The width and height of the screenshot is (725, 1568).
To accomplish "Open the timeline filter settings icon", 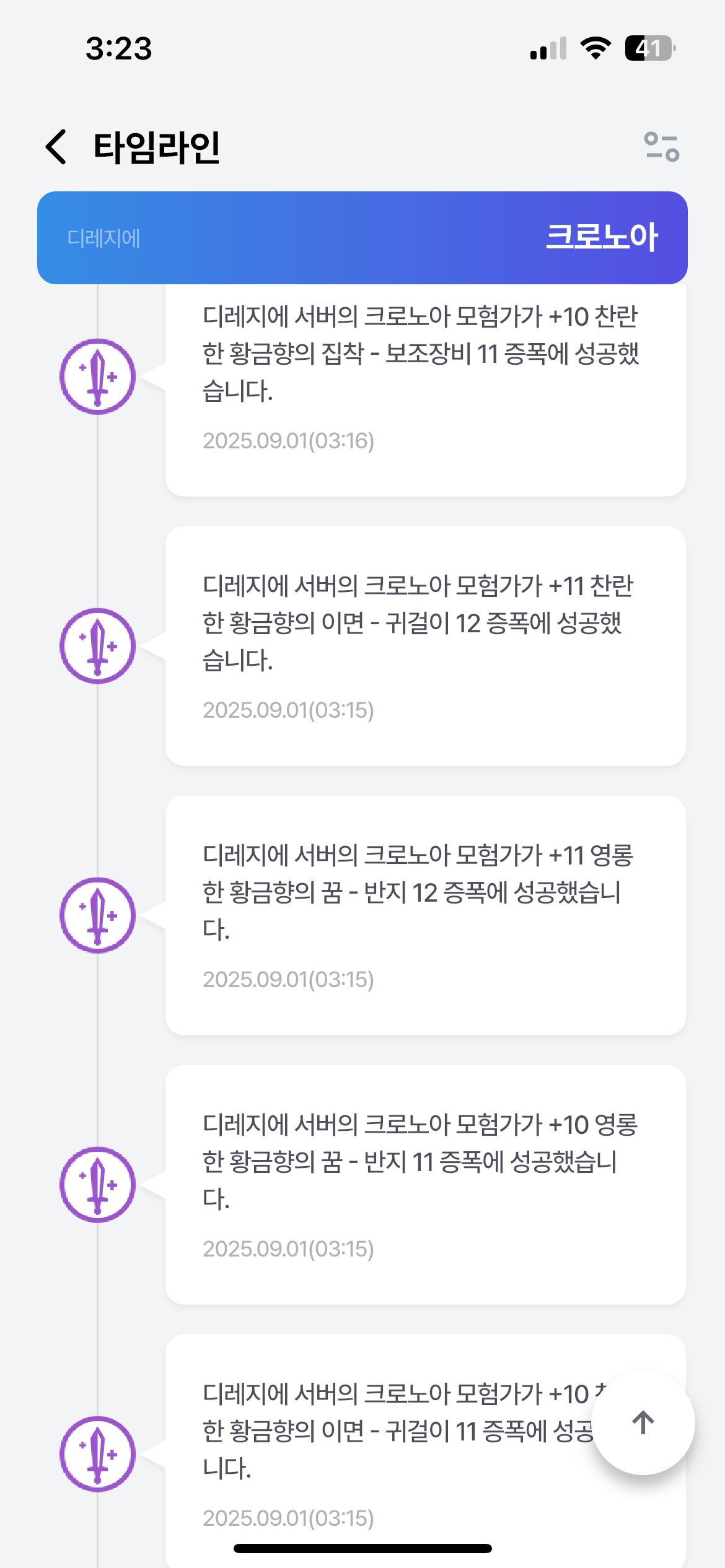I will point(661,147).
